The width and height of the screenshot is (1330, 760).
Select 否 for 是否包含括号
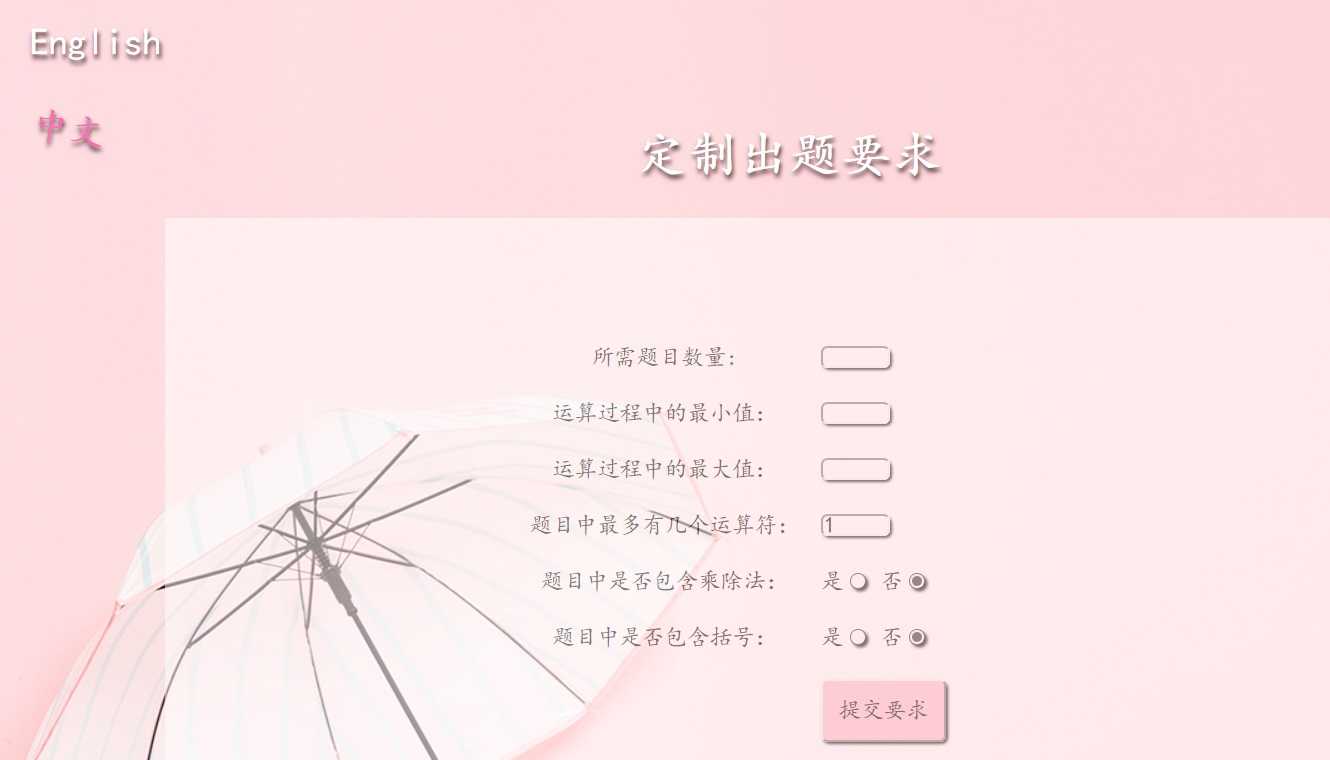(917, 638)
